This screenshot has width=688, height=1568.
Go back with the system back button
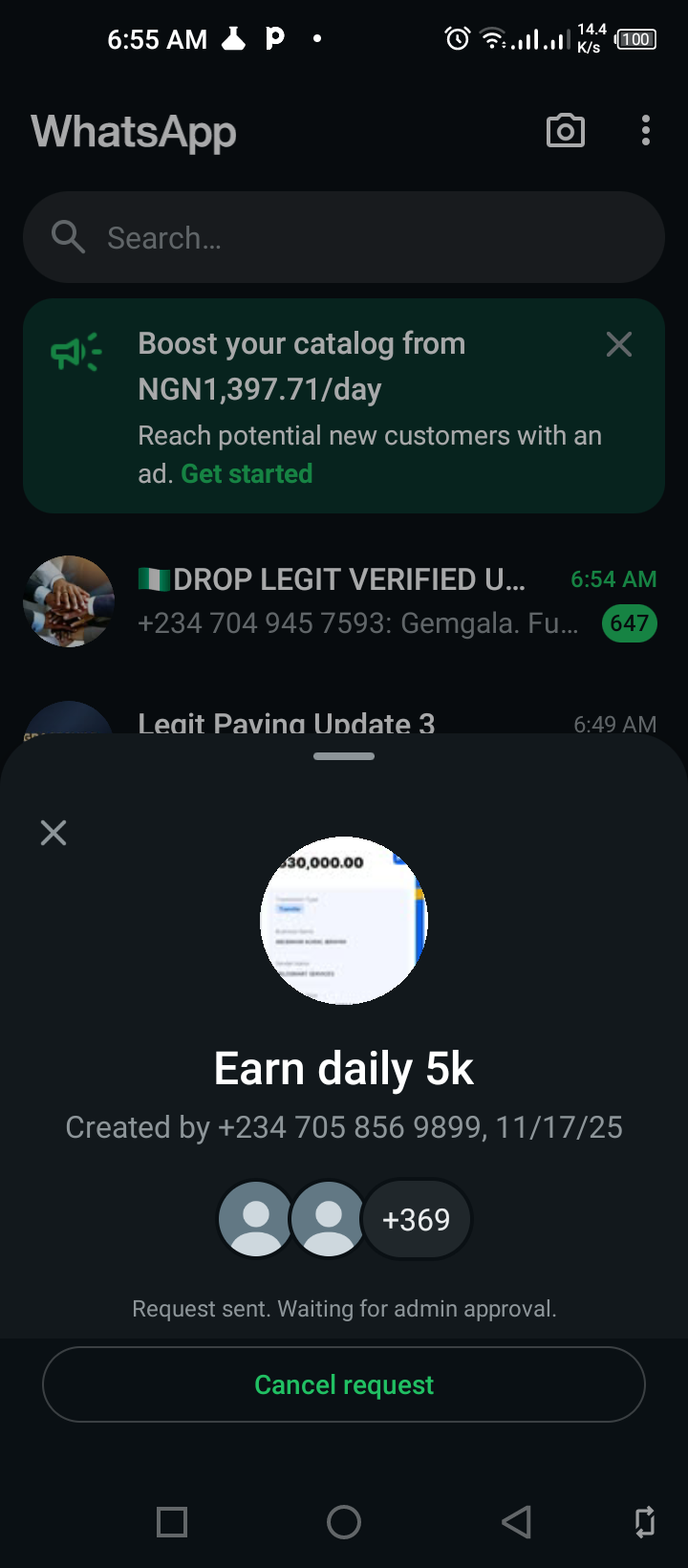click(x=516, y=1521)
